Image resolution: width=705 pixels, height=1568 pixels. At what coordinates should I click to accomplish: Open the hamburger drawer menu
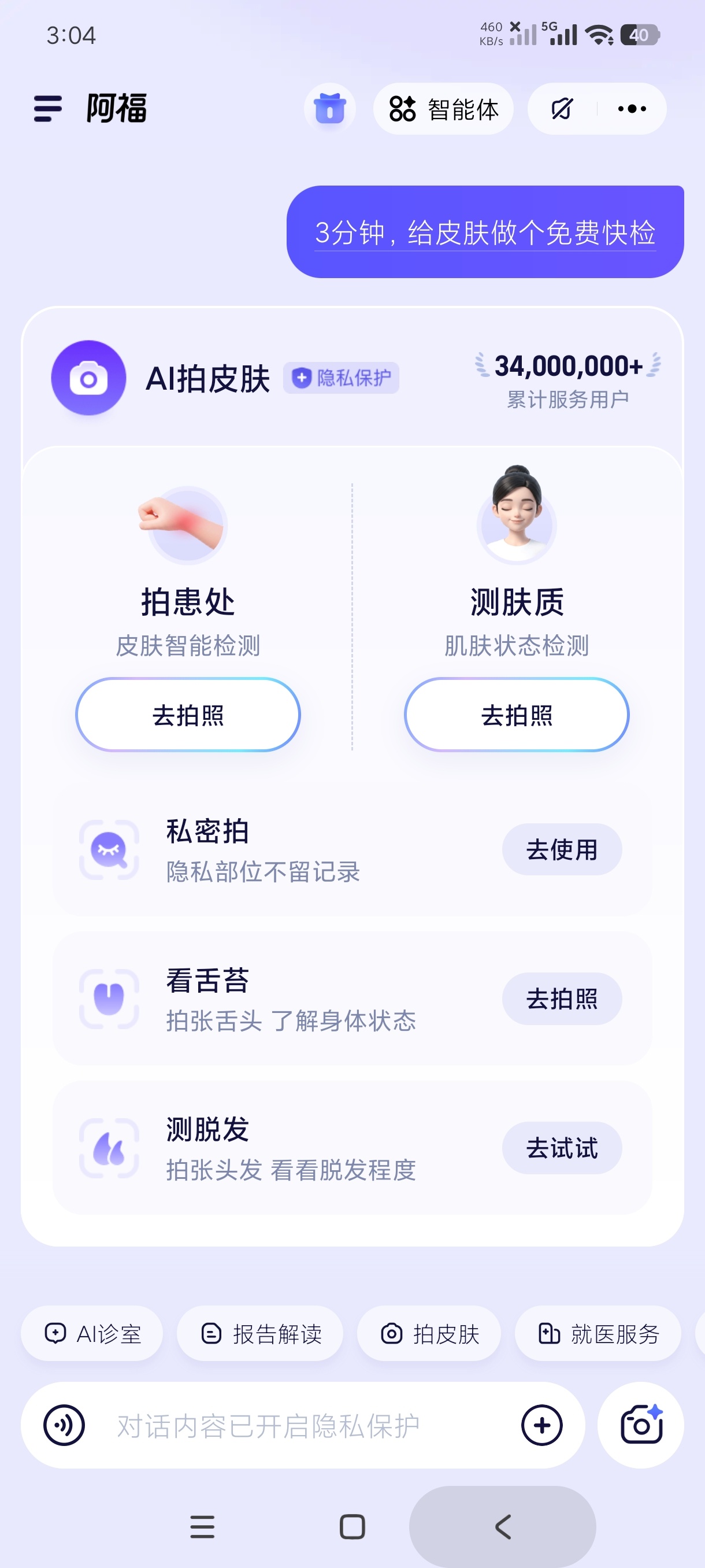point(48,109)
